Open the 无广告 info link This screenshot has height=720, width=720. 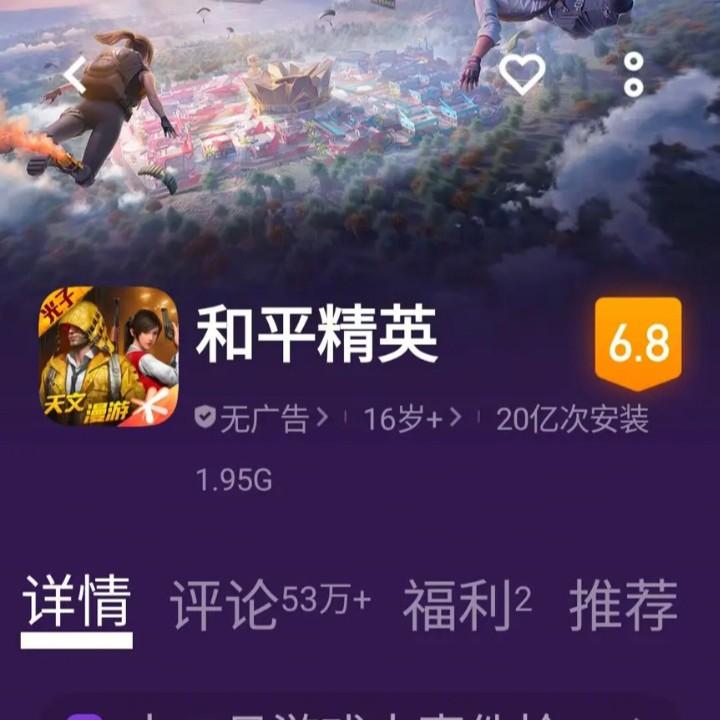(261, 418)
